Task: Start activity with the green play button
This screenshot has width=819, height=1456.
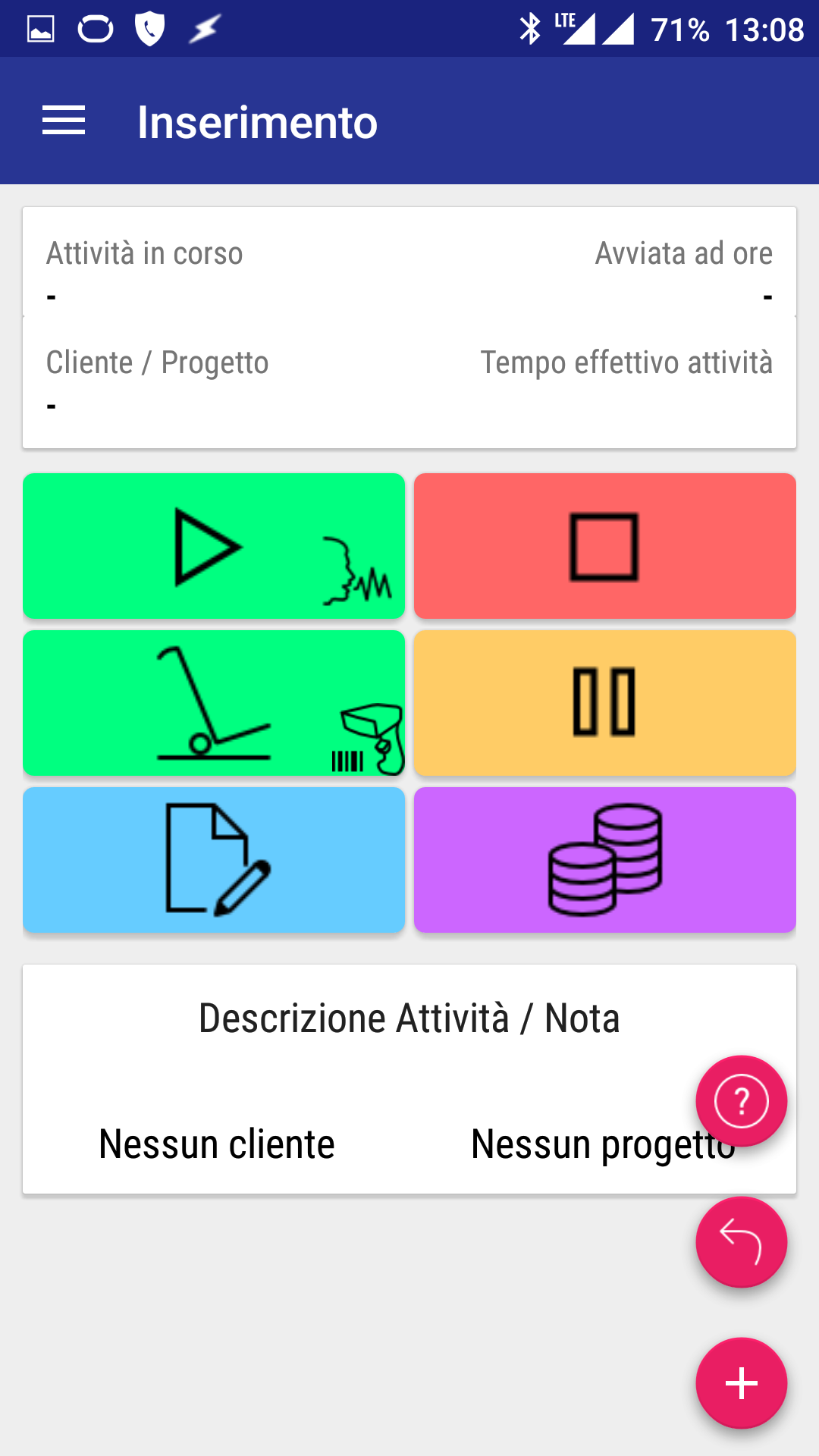Action: 214,546
